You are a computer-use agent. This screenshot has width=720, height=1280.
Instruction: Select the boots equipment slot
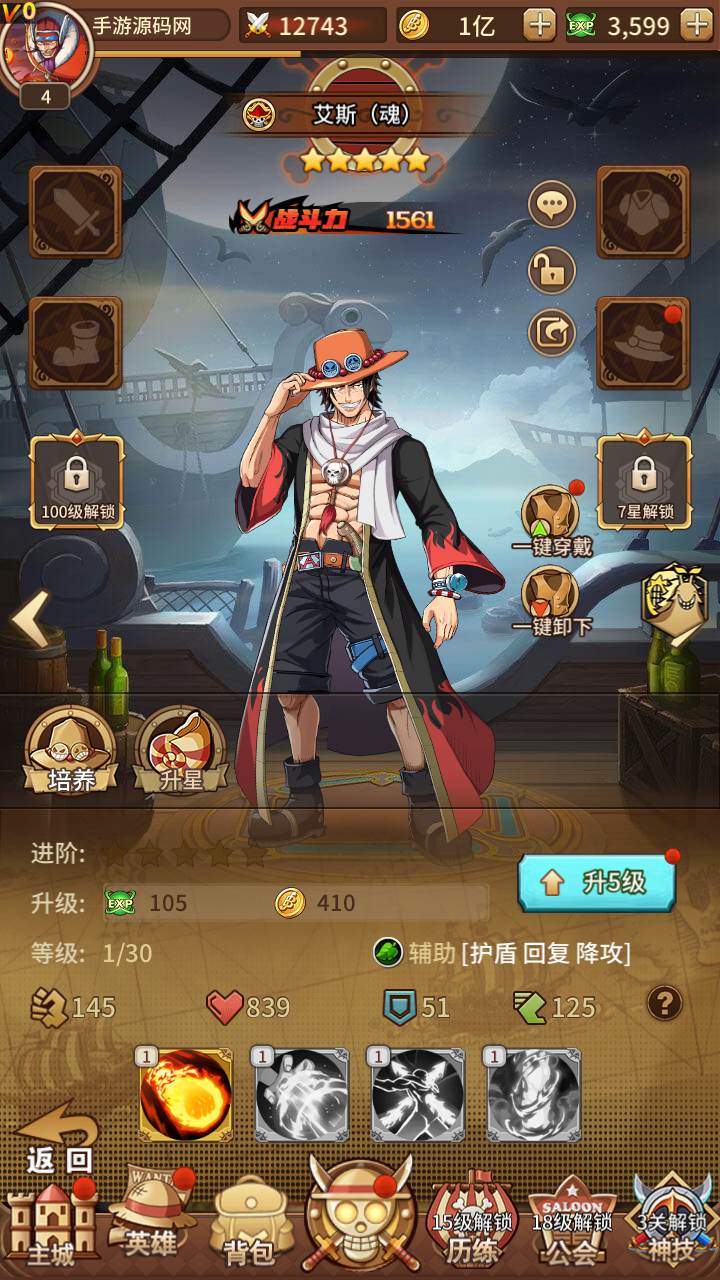pyautogui.click(x=75, y=343)
